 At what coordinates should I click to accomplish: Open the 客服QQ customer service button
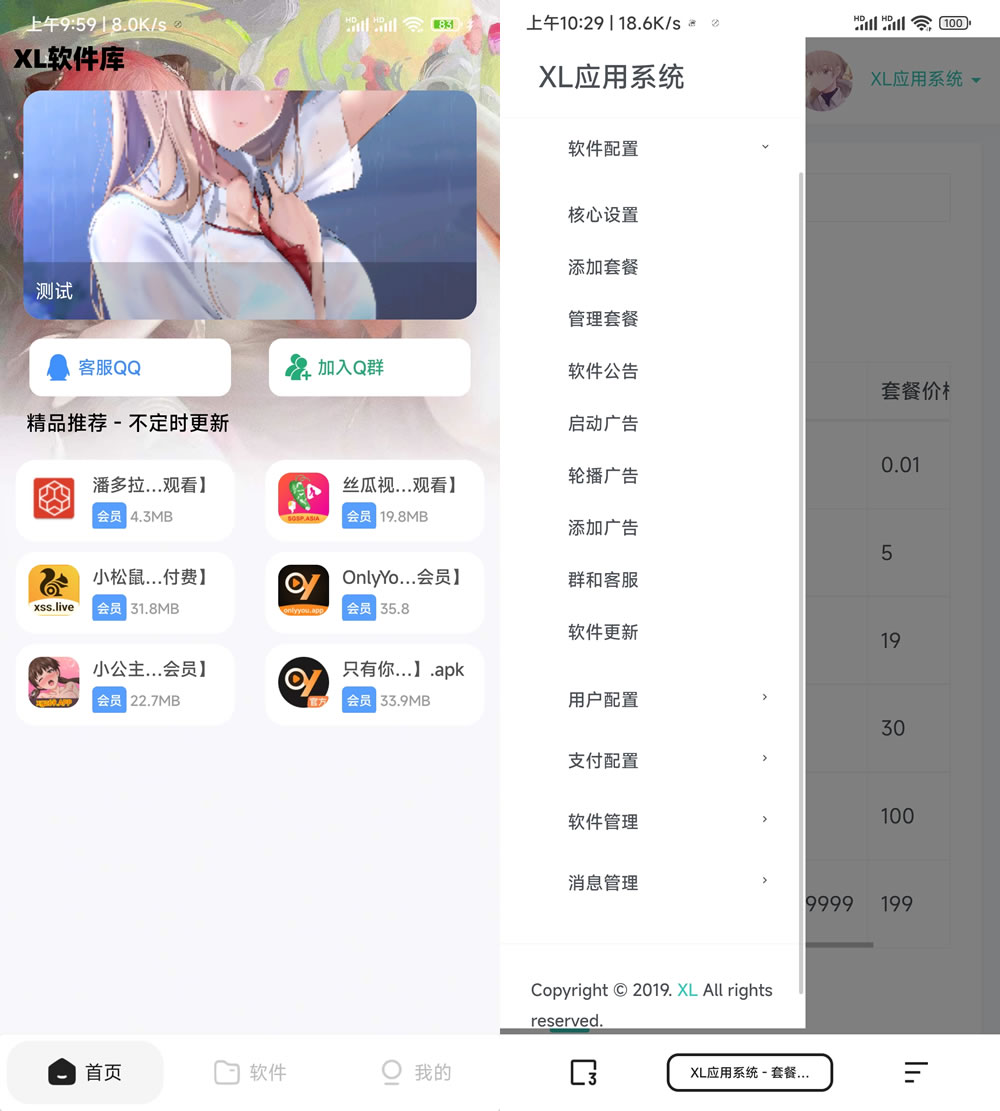(x=130, y=368)
